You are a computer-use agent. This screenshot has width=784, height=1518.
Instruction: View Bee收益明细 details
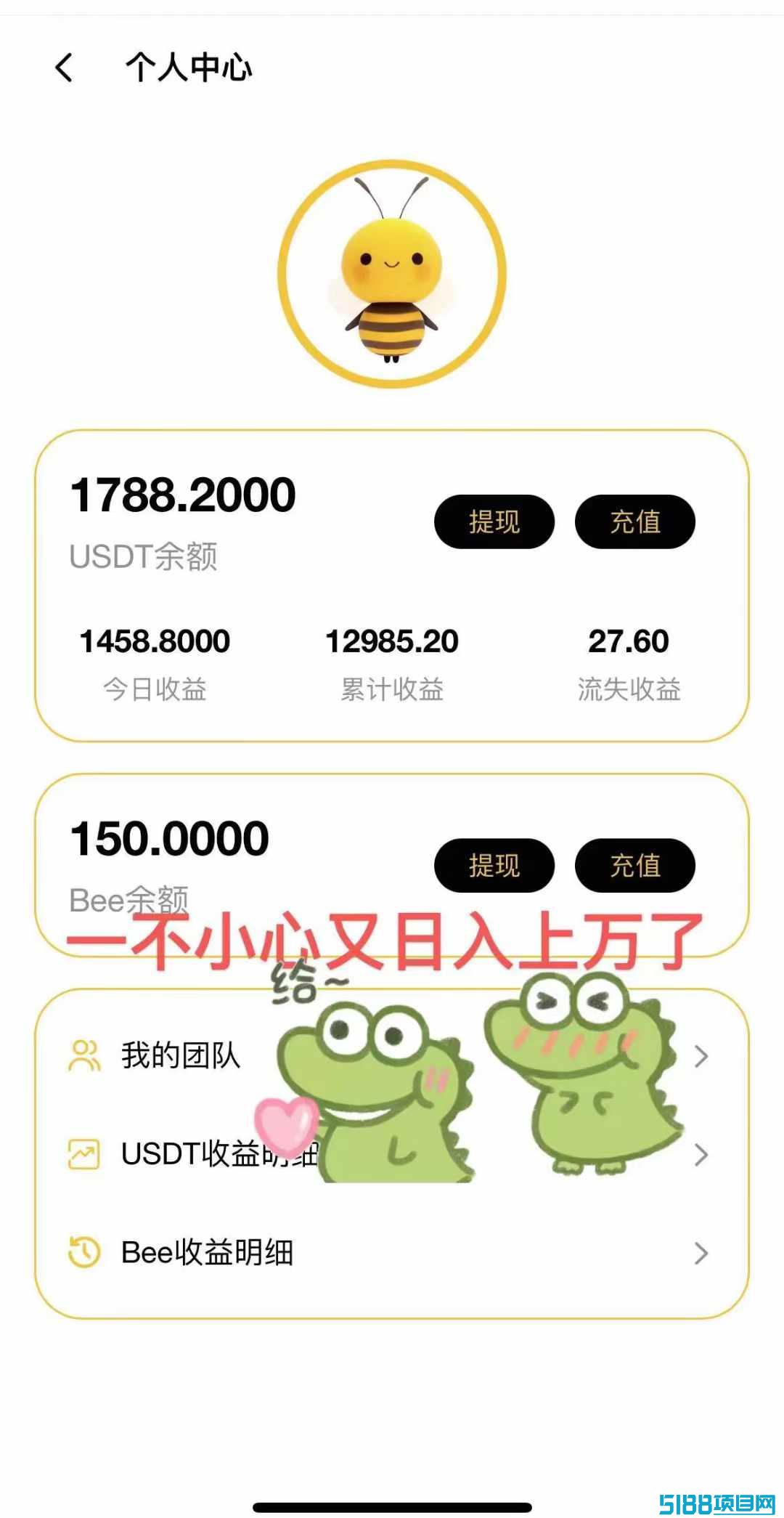pyautogui.click(x=392, y=1253)
